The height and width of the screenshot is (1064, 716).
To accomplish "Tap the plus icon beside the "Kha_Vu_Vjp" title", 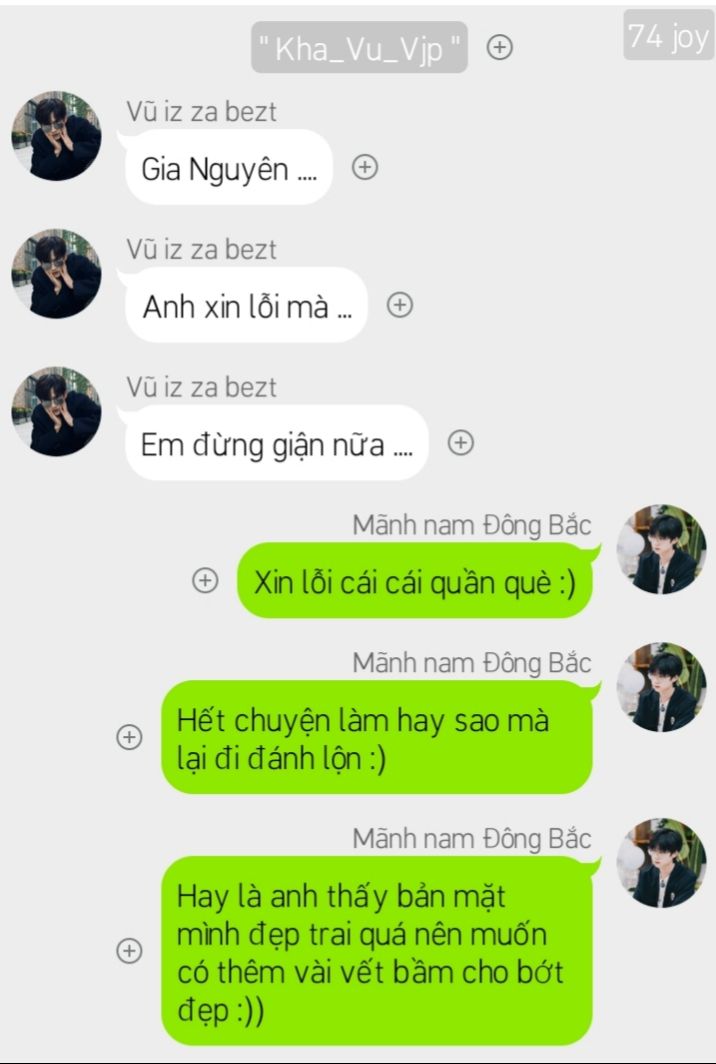I will 499,47.
